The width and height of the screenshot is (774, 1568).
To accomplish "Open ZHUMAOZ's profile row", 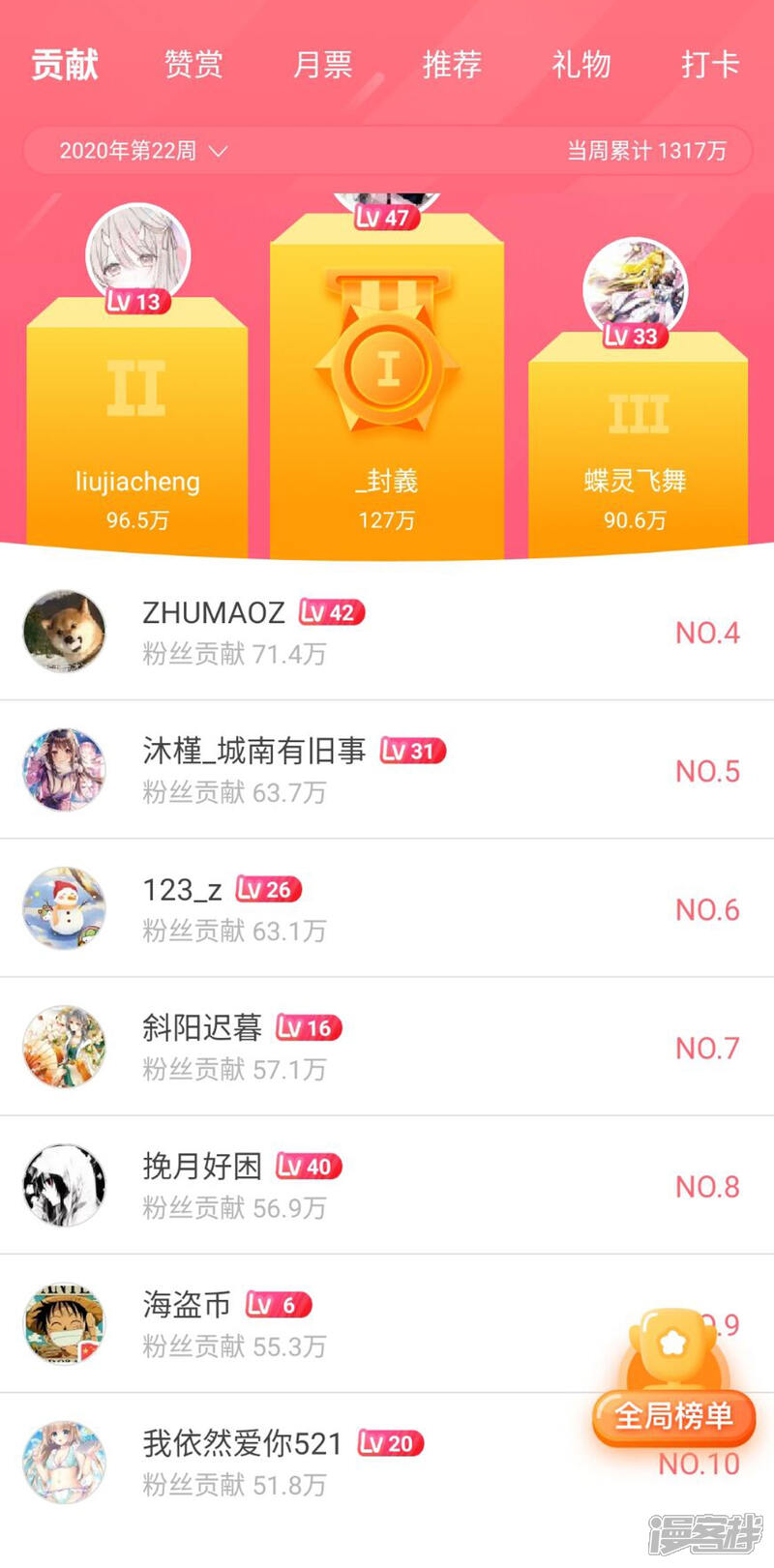I will click(x=387, y=632).
